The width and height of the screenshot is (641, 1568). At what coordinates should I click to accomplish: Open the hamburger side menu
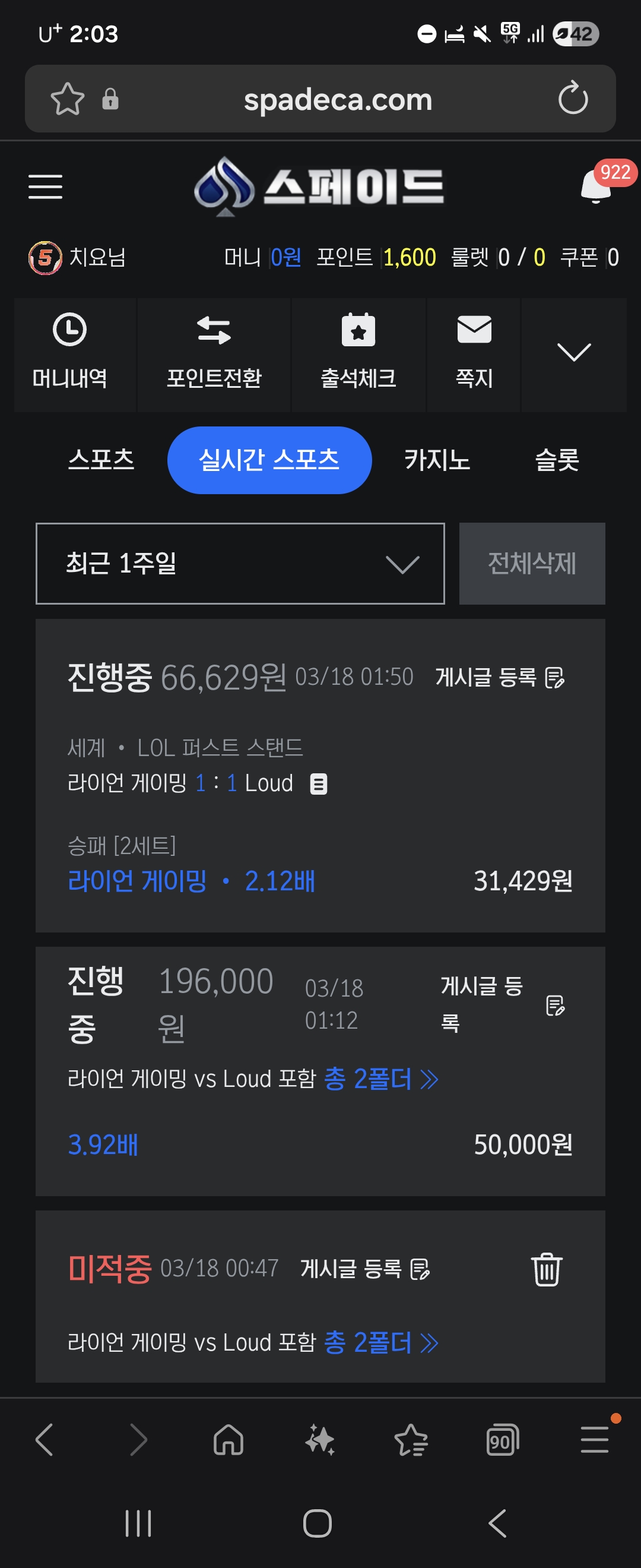click(46, 186)
